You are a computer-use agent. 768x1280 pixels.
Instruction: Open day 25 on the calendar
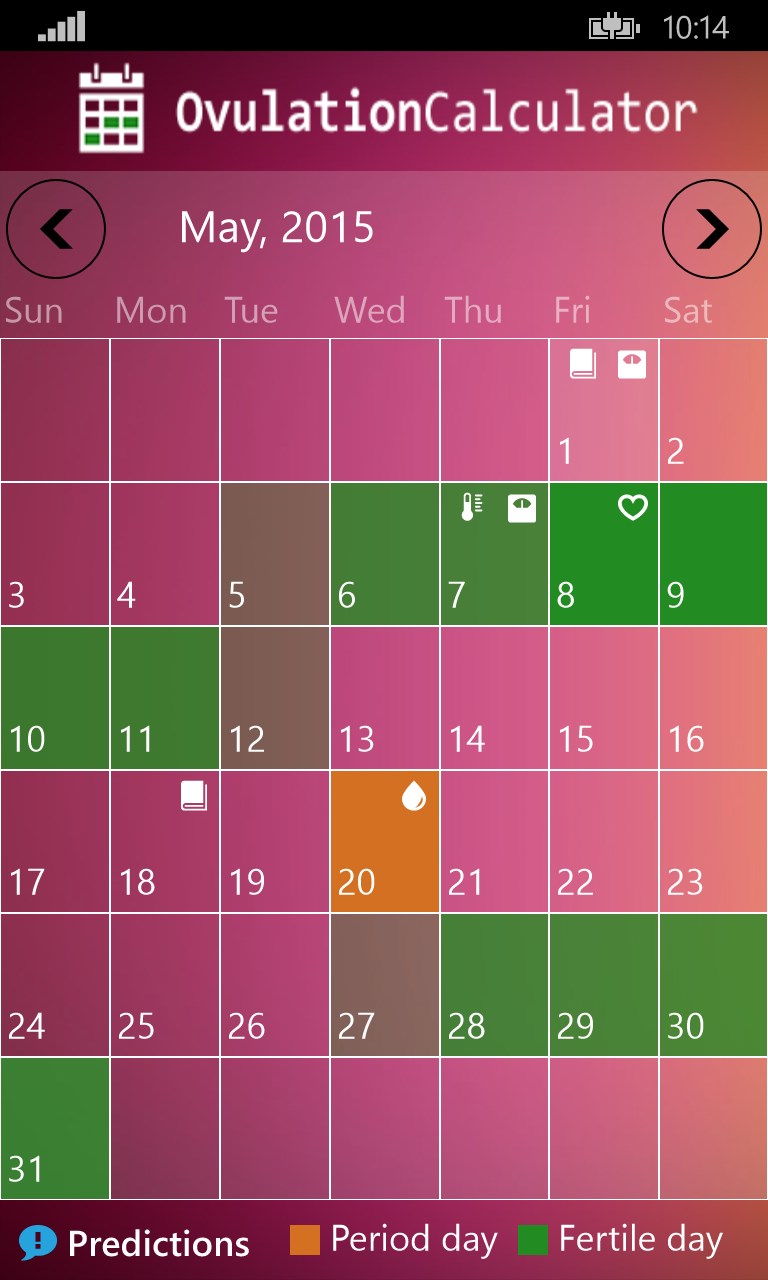pyautogui.click(x=165, y=985)
